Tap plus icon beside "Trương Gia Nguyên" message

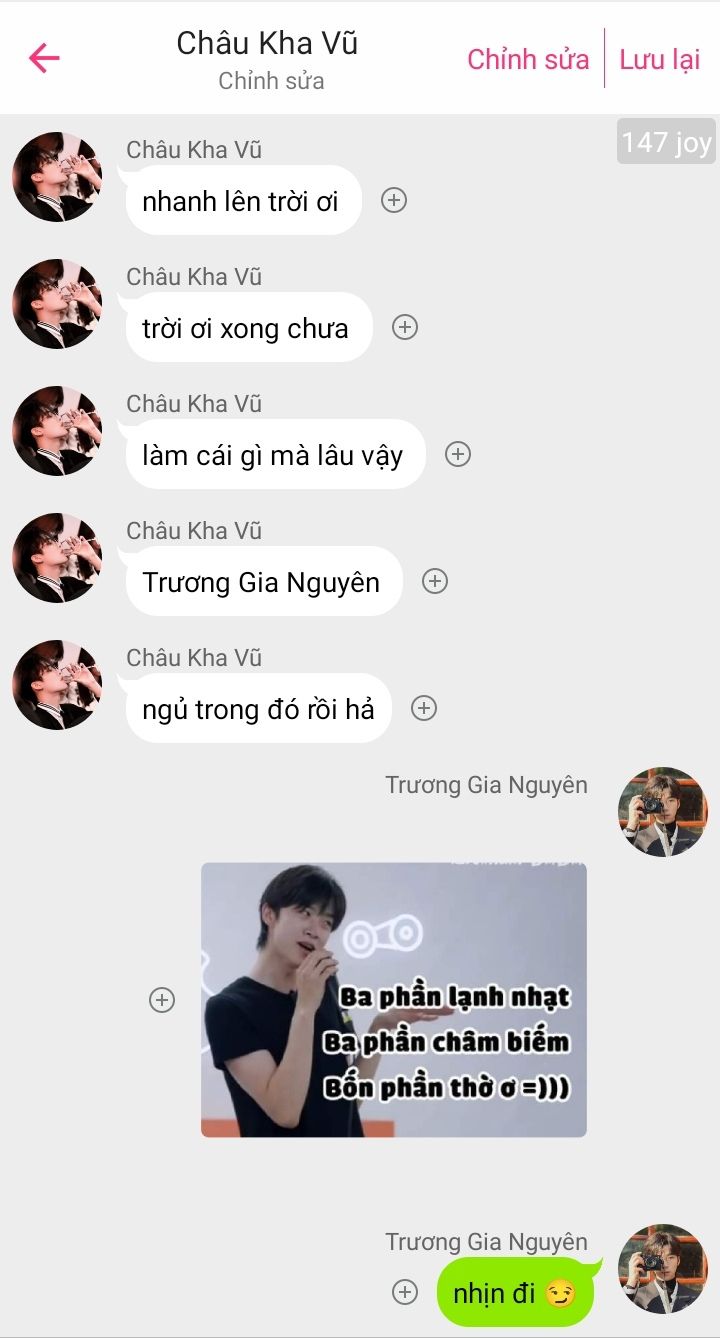[435, 582]
